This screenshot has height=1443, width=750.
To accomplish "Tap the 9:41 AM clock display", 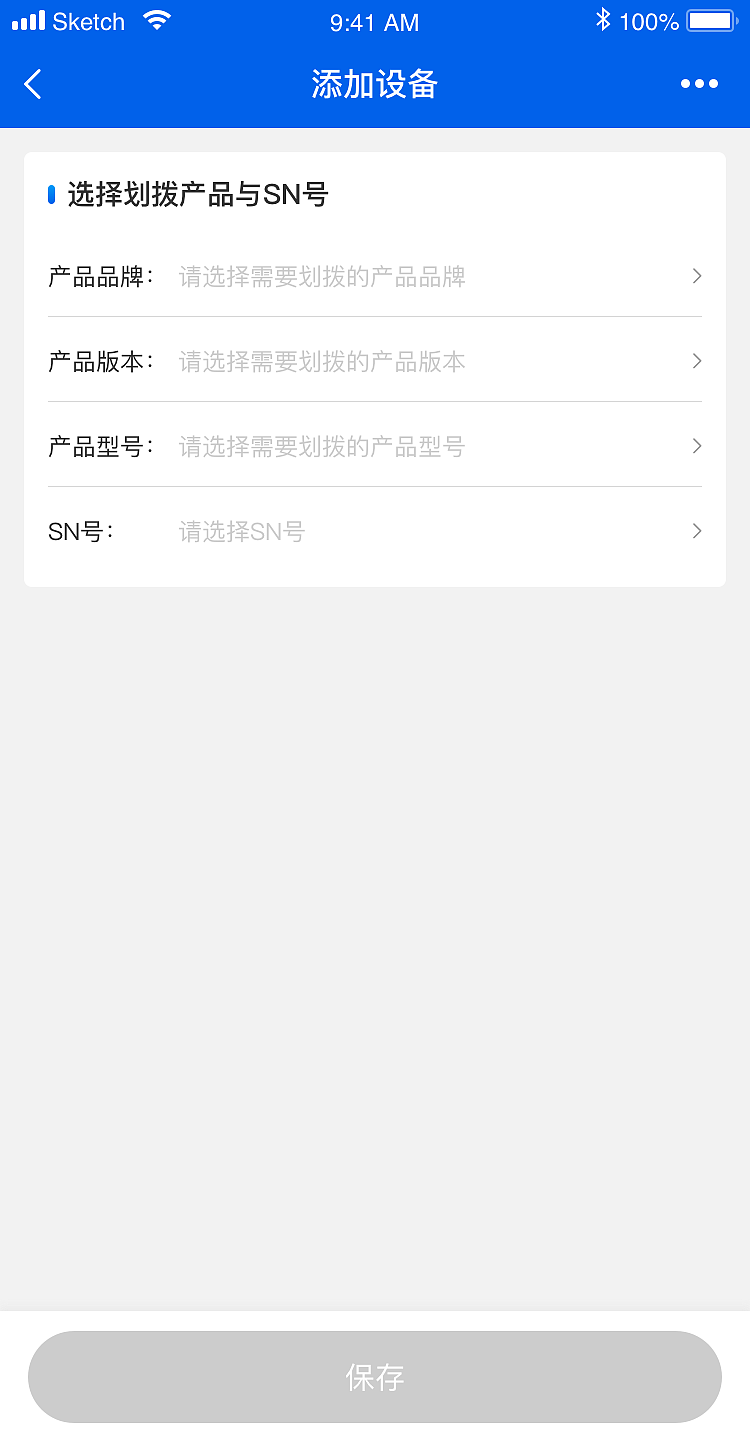I will [374, 21].
